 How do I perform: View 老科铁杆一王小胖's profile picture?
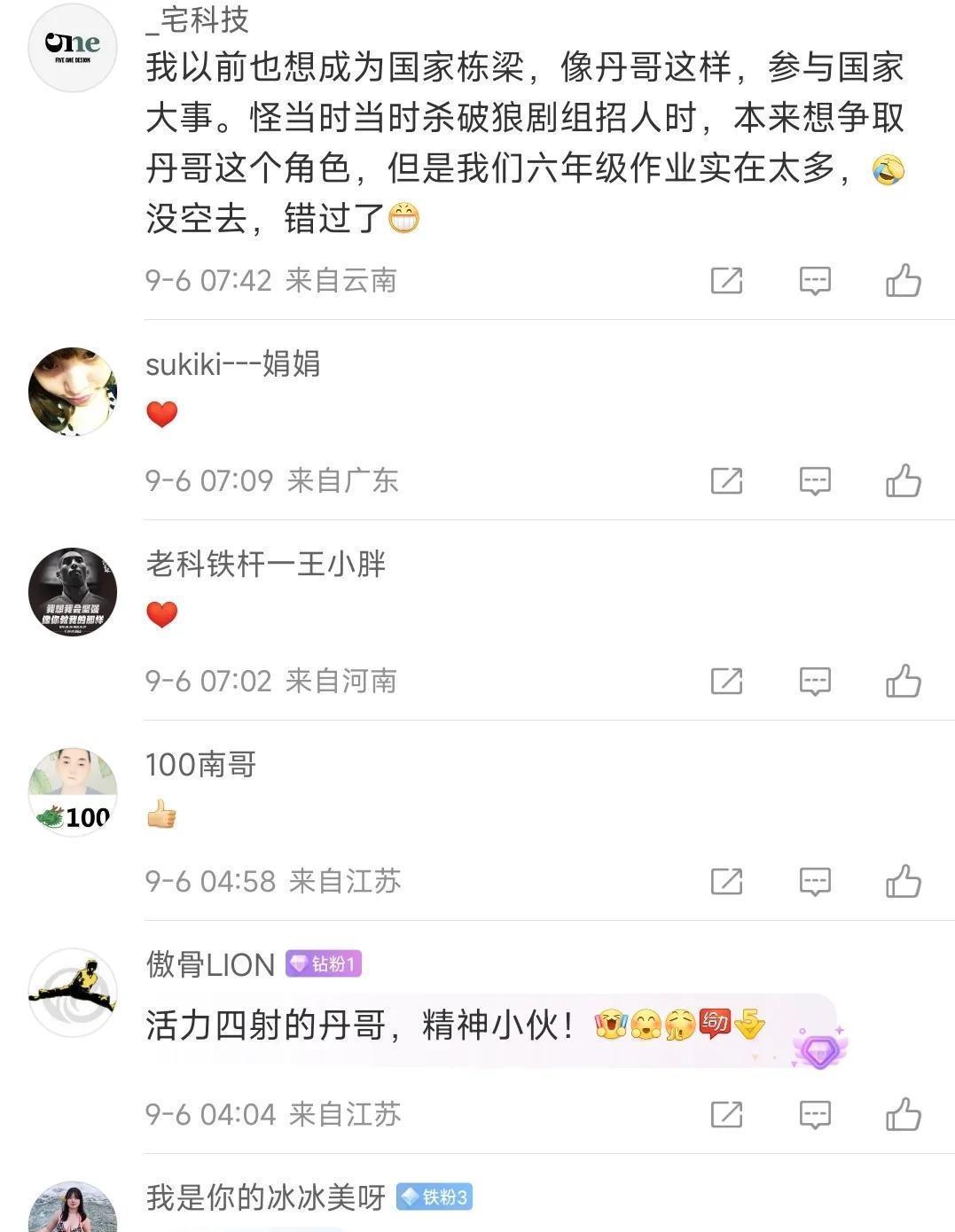click(x=73, y=591)
